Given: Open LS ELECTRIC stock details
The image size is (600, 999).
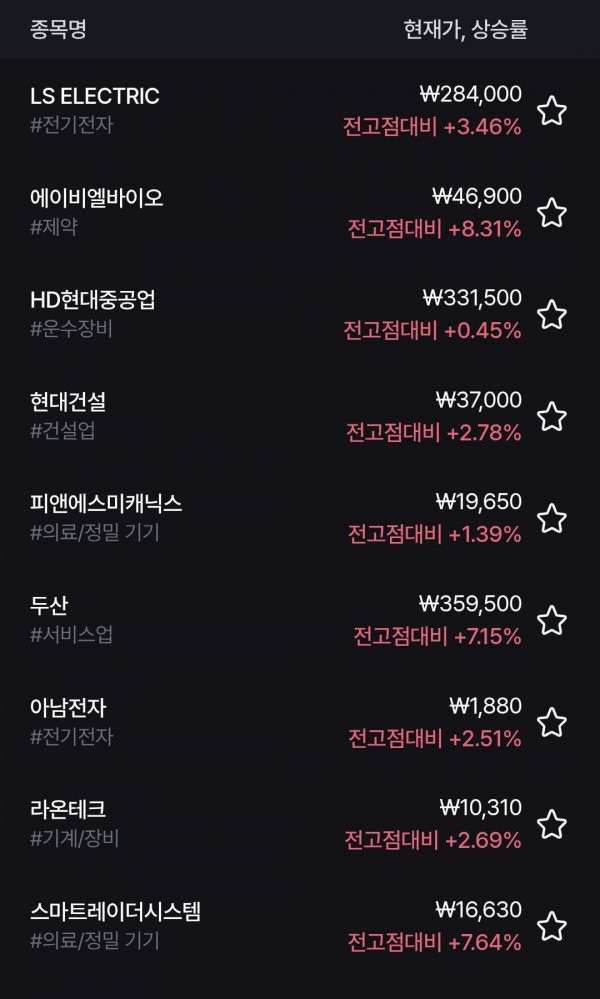Looking at the screenshot, I should (x=95, y=97).
